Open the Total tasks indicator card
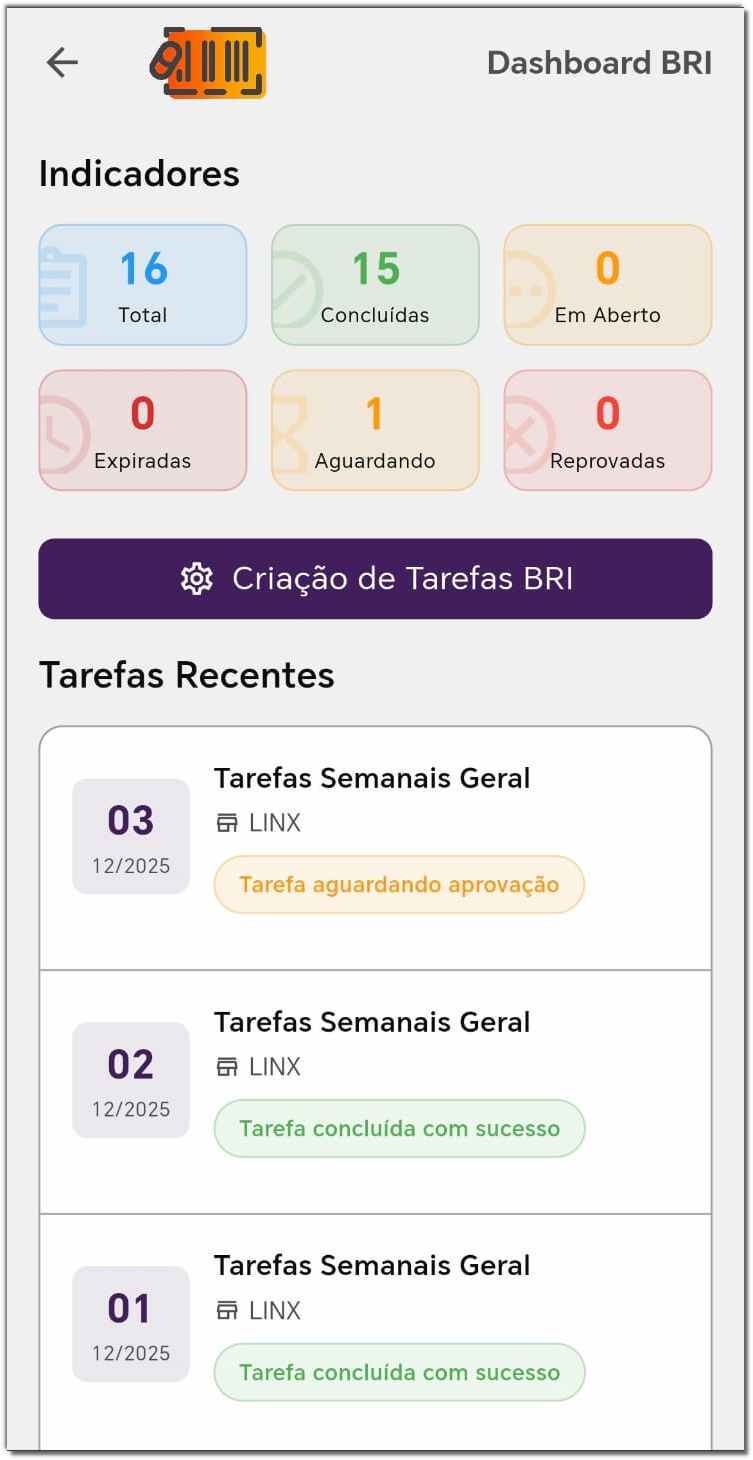This screenshot has height=1460, width=753. (142, 285)
